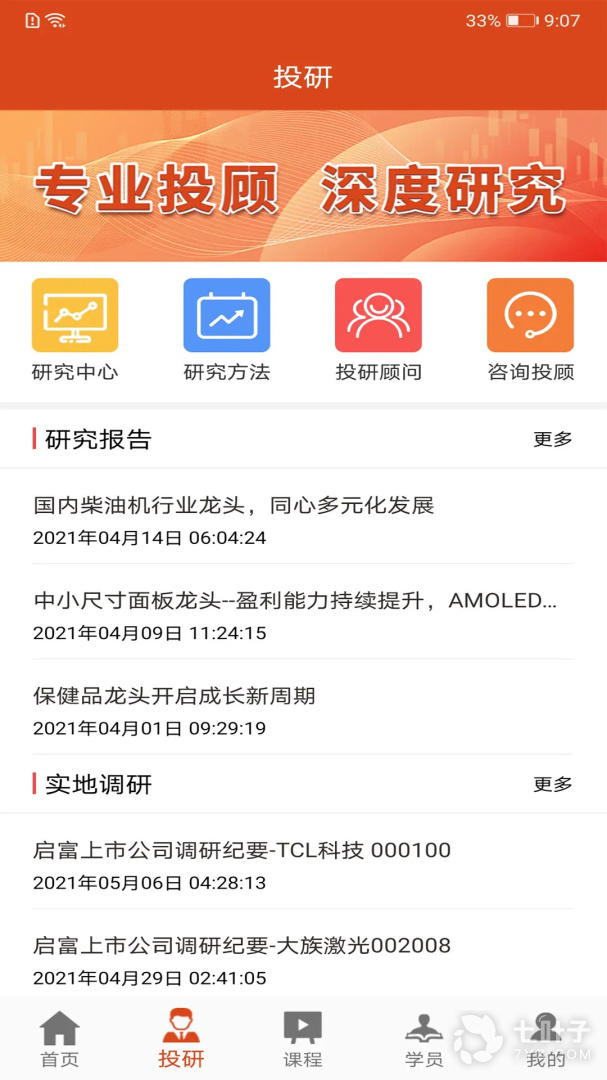Tap the 专业投顾 深度研究 banner

pyautogui.click(x=303, y=186)
